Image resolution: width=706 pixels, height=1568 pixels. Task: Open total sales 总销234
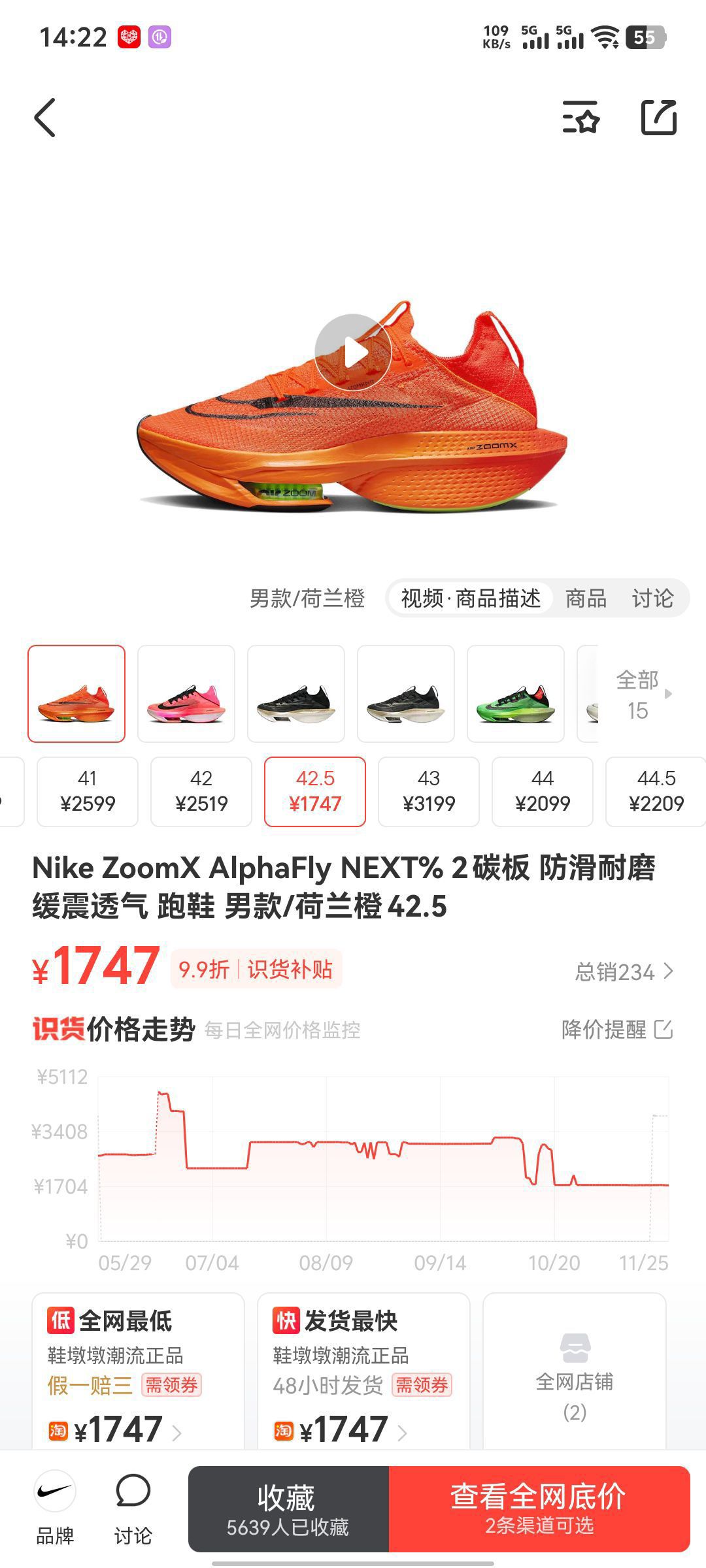623,972
